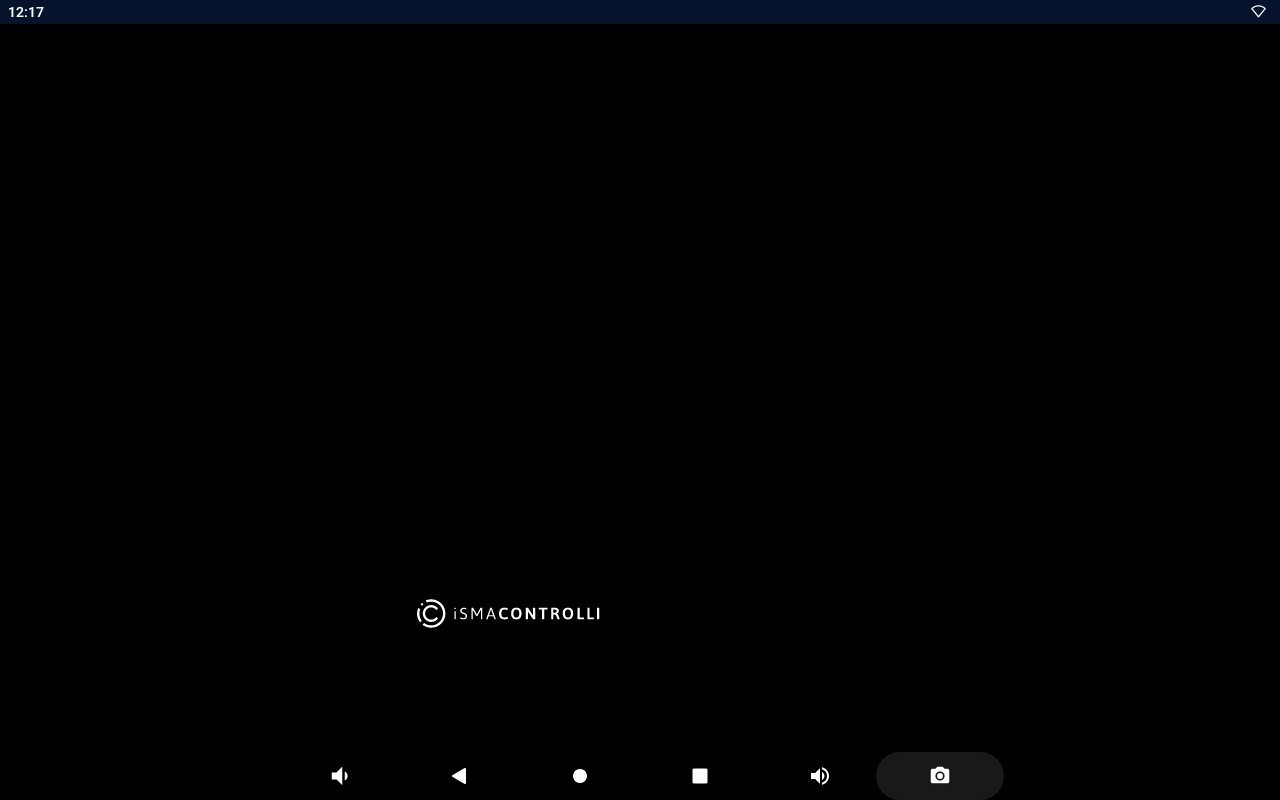Raise the volume with the speaker icon

click(820, 776)
